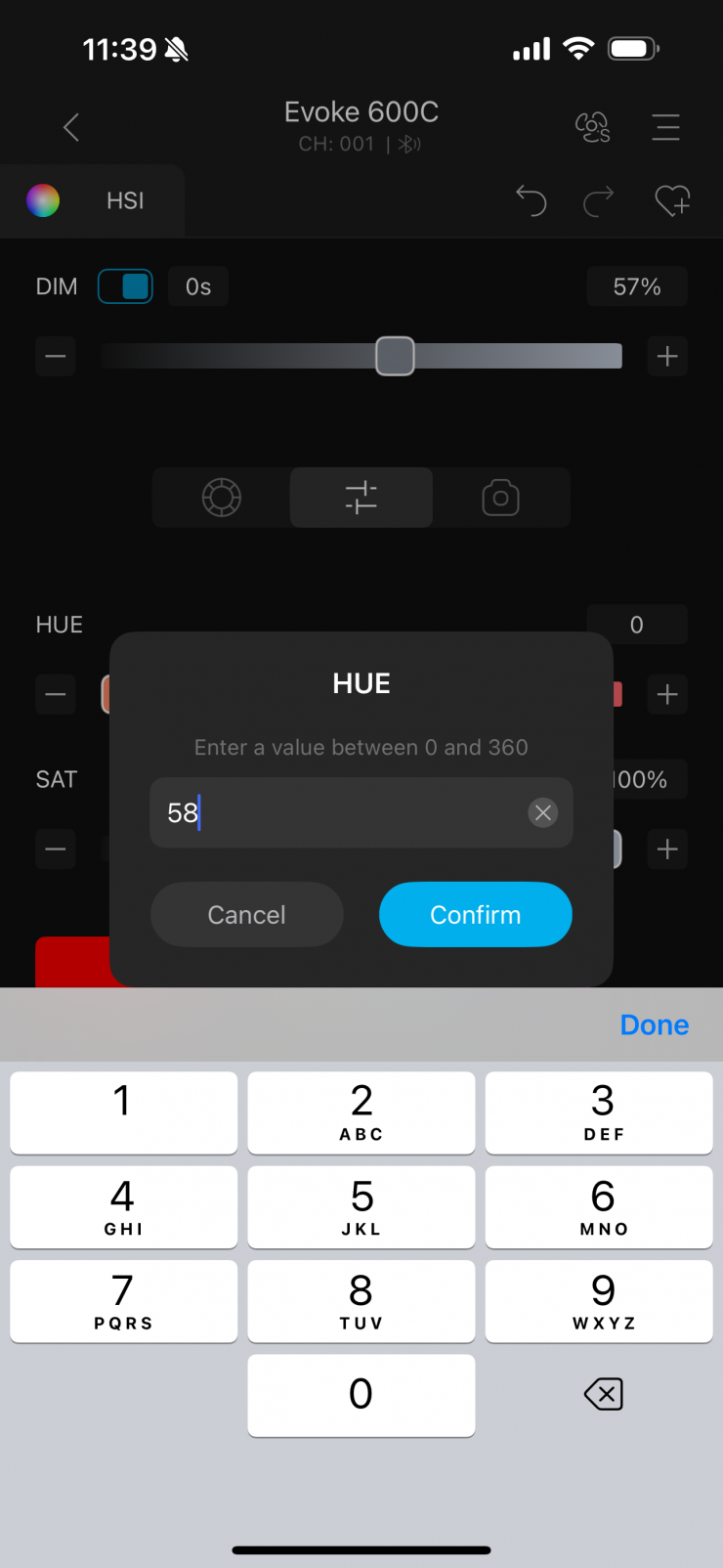
Task: Type digit 5 on the keypad
Action: (361, 1206)
